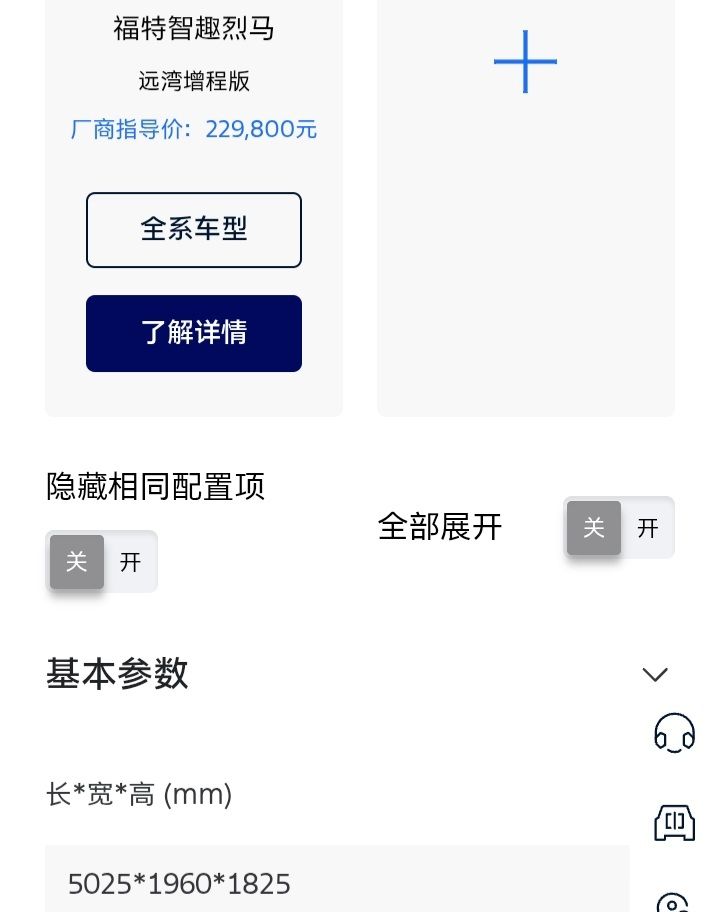Screen dimensions: 720x912
Task: Open 了解详情 for 福特智趣烈马
Action: (194, 333)
